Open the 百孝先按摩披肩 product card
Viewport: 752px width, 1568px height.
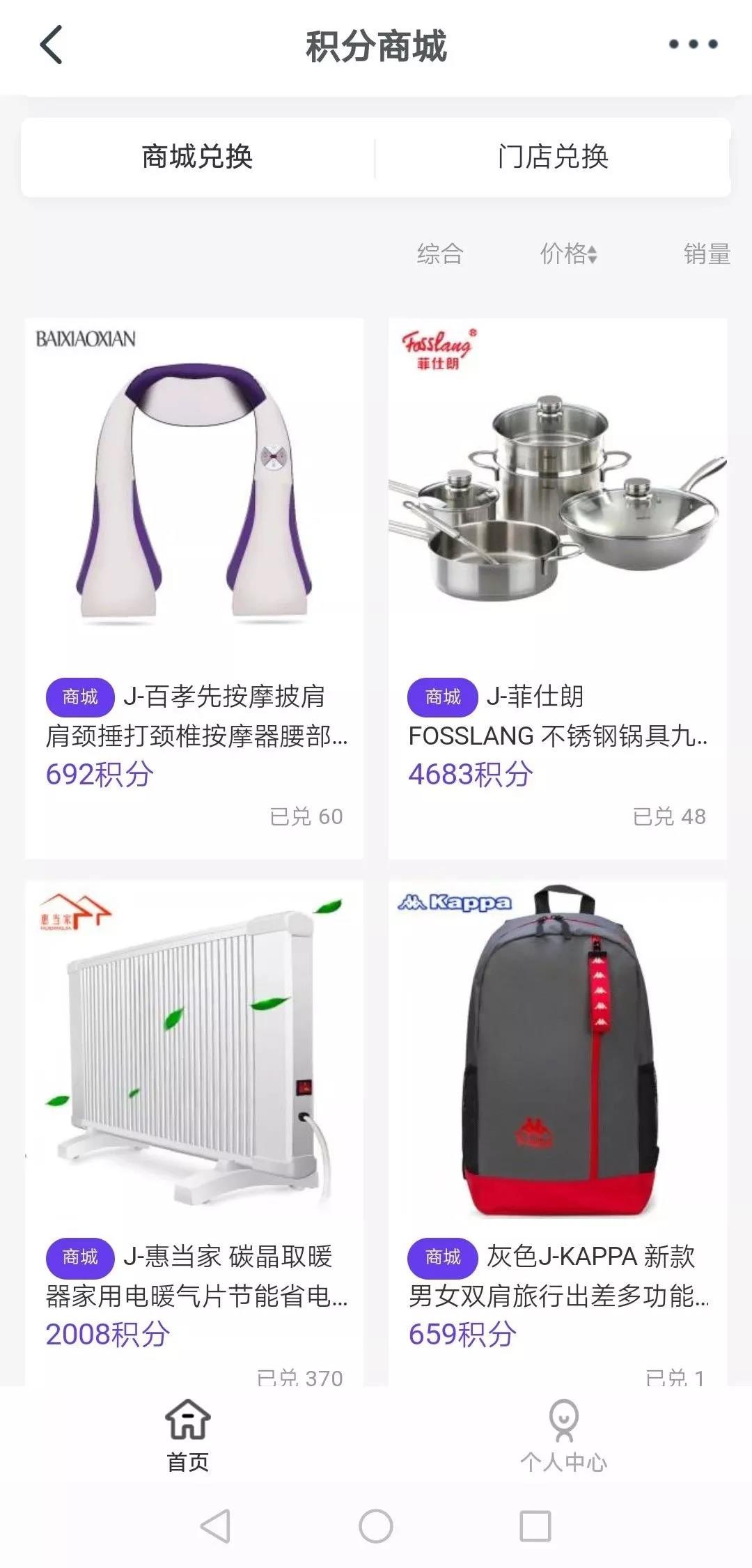point(194,588)
